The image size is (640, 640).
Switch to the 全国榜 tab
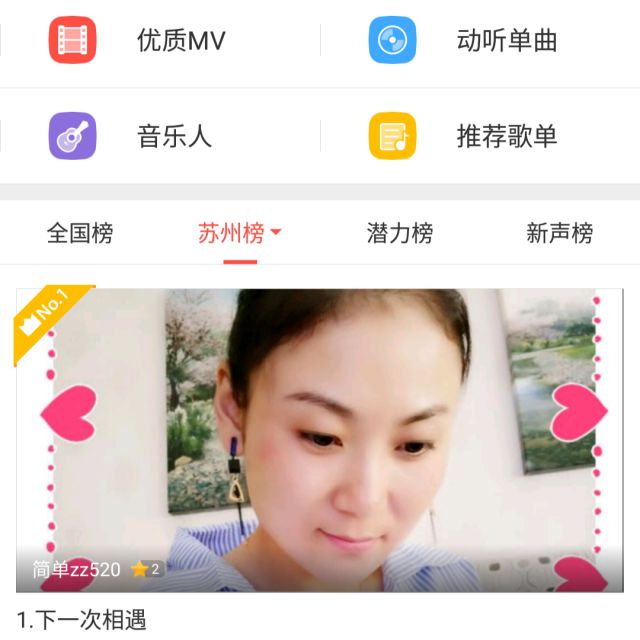[x=80, y=234]
